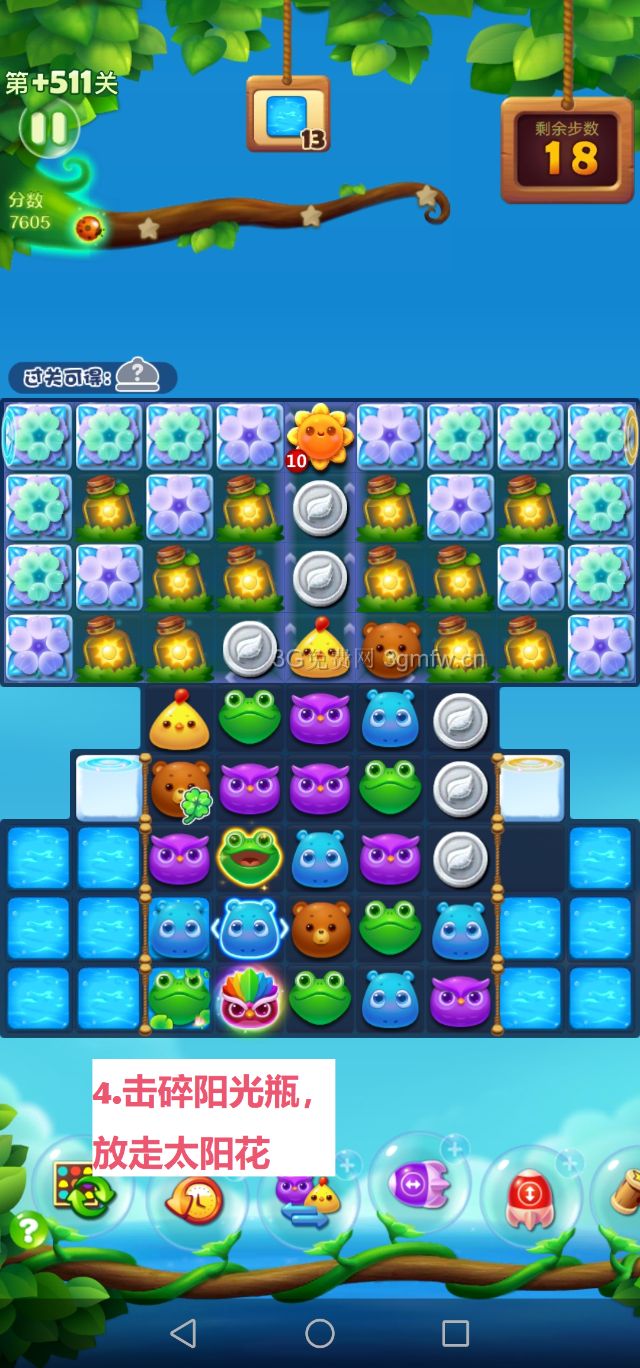The width and height of the screenshot is (640, 1368).
Task: Go back with the system back button
Action: 183,1333
